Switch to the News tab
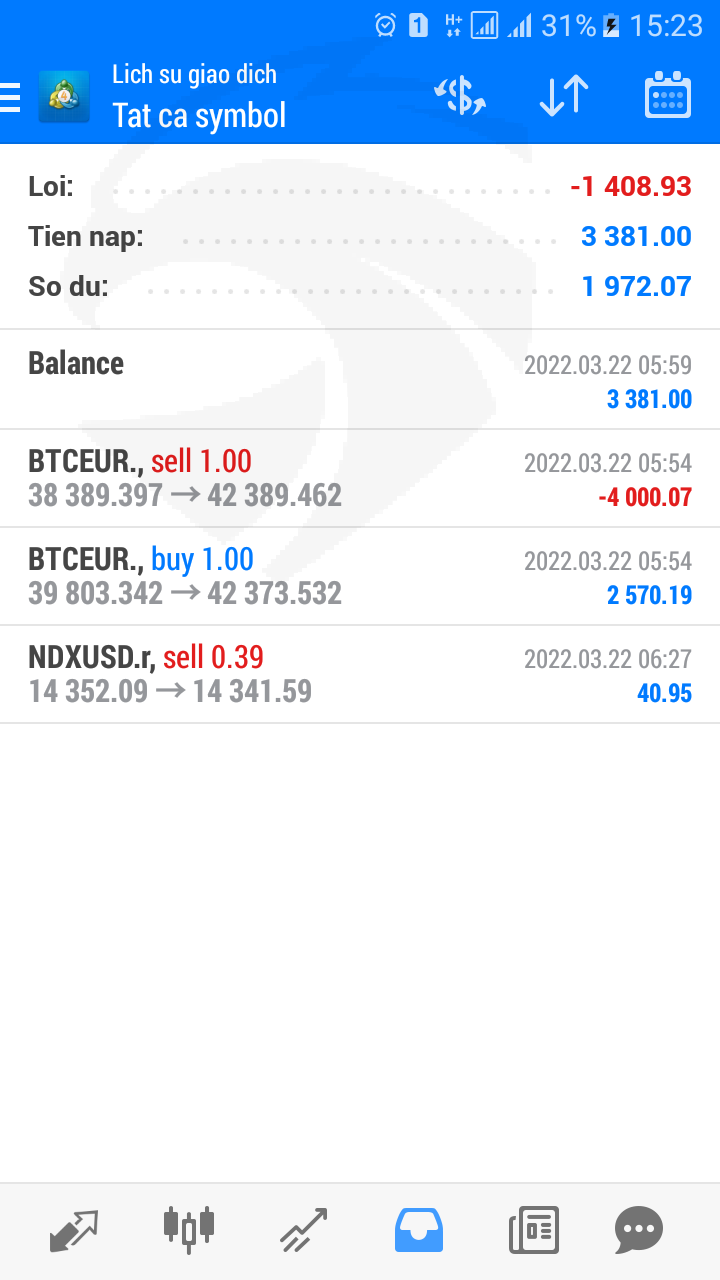 click(x=533, y=1230)
